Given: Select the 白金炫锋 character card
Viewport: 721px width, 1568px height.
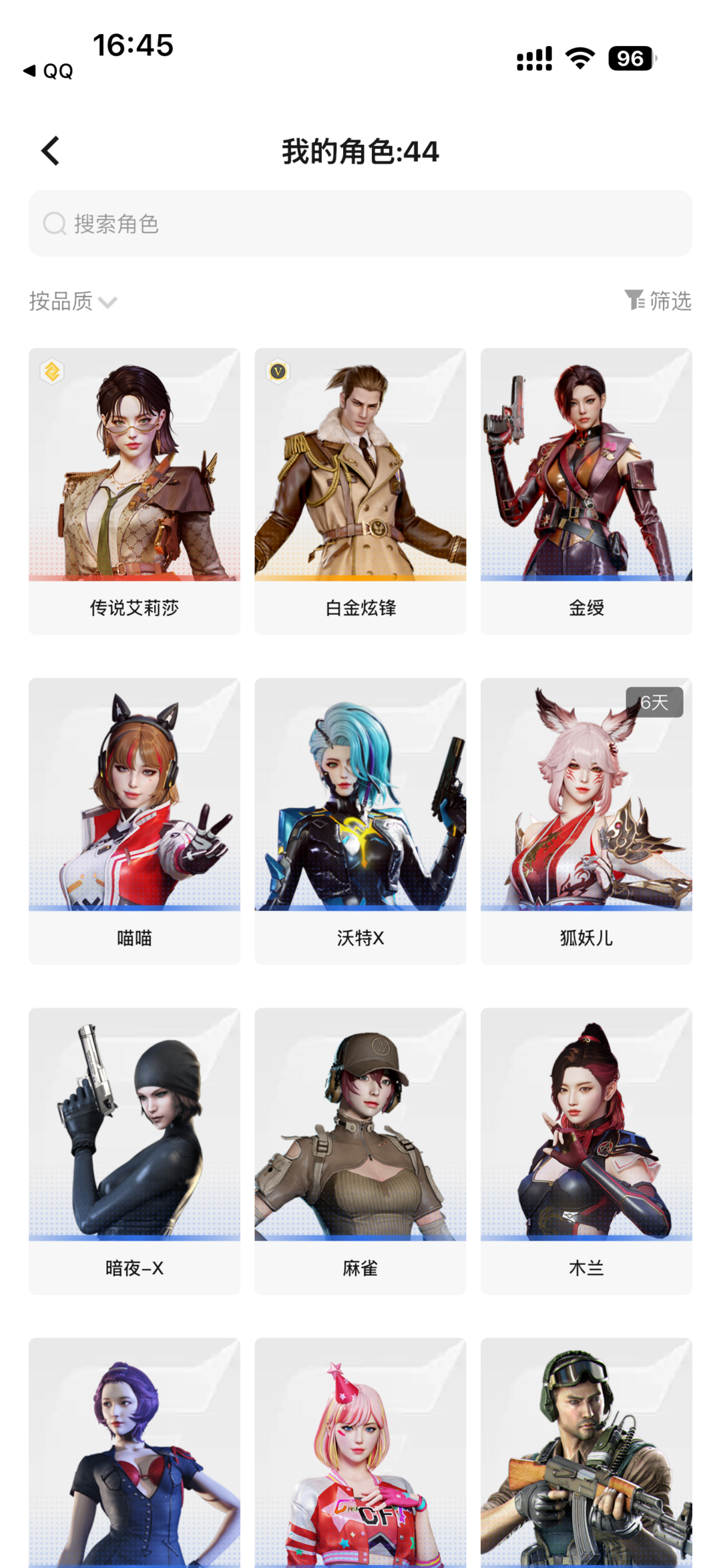Looking at the screenshot, I should [x=360, y=491].
